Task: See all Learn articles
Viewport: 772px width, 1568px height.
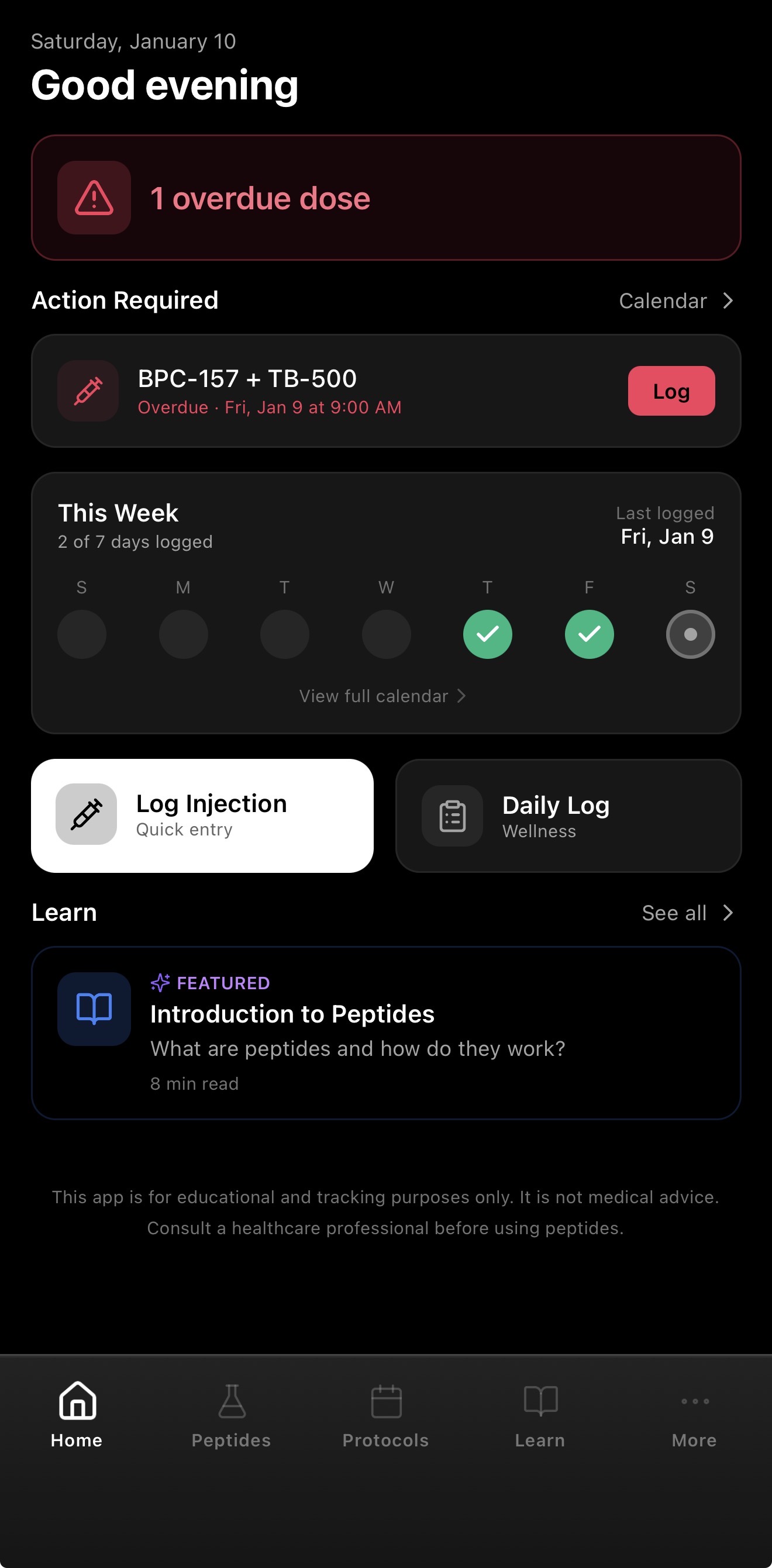Action: click(687, 913)
